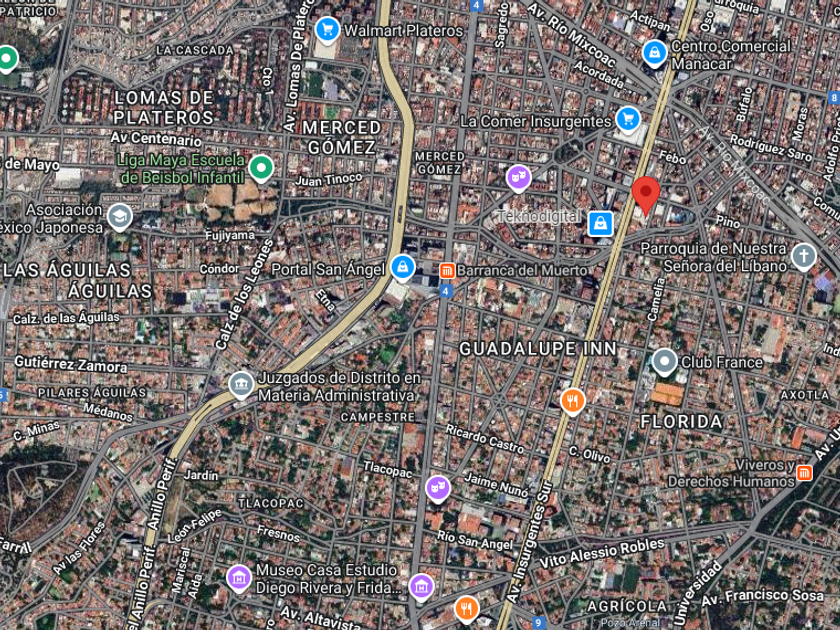Viewport: 840px width, 630px height.
Task: Open the Walmart Plateros marker
Action: (x=327, y=29)
